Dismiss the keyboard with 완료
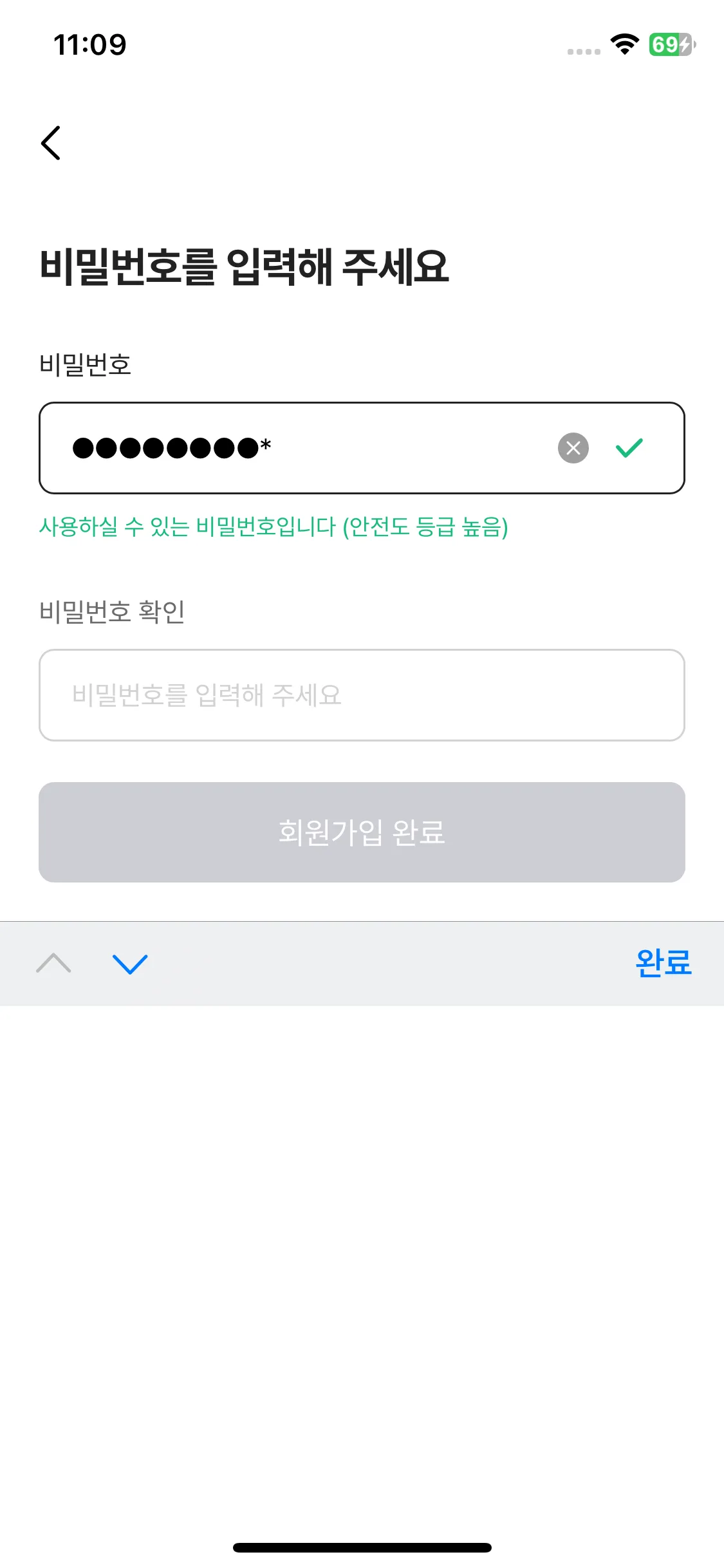 coord(663,964)
